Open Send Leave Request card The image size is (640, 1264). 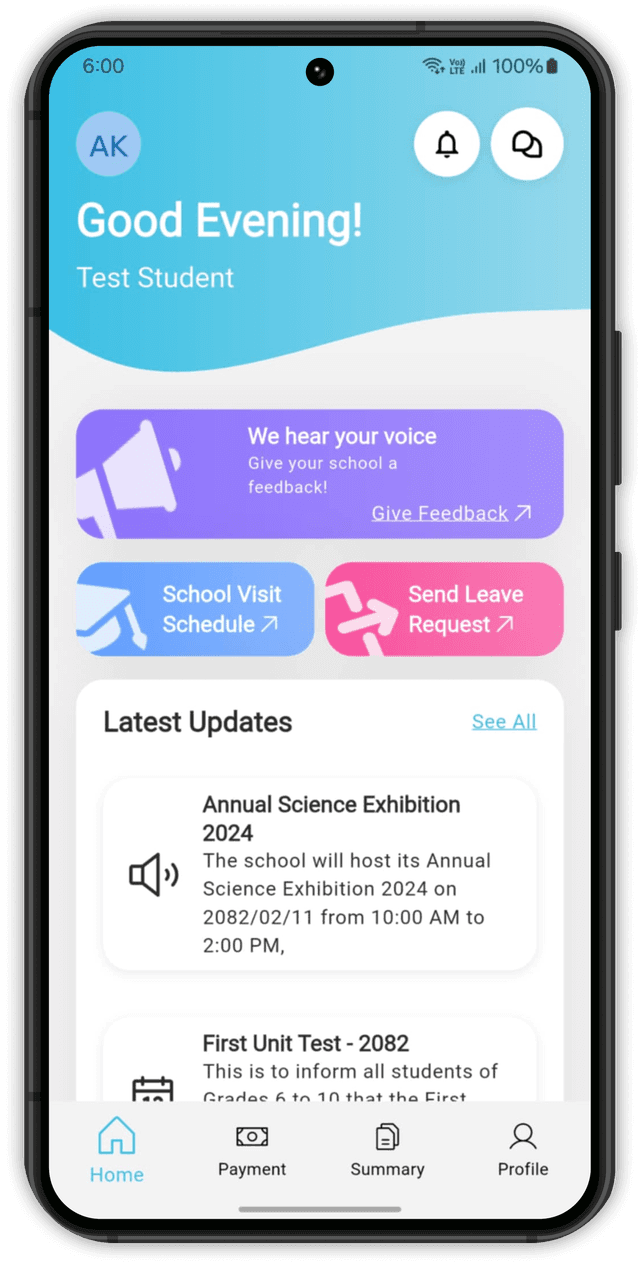[444, 609]
